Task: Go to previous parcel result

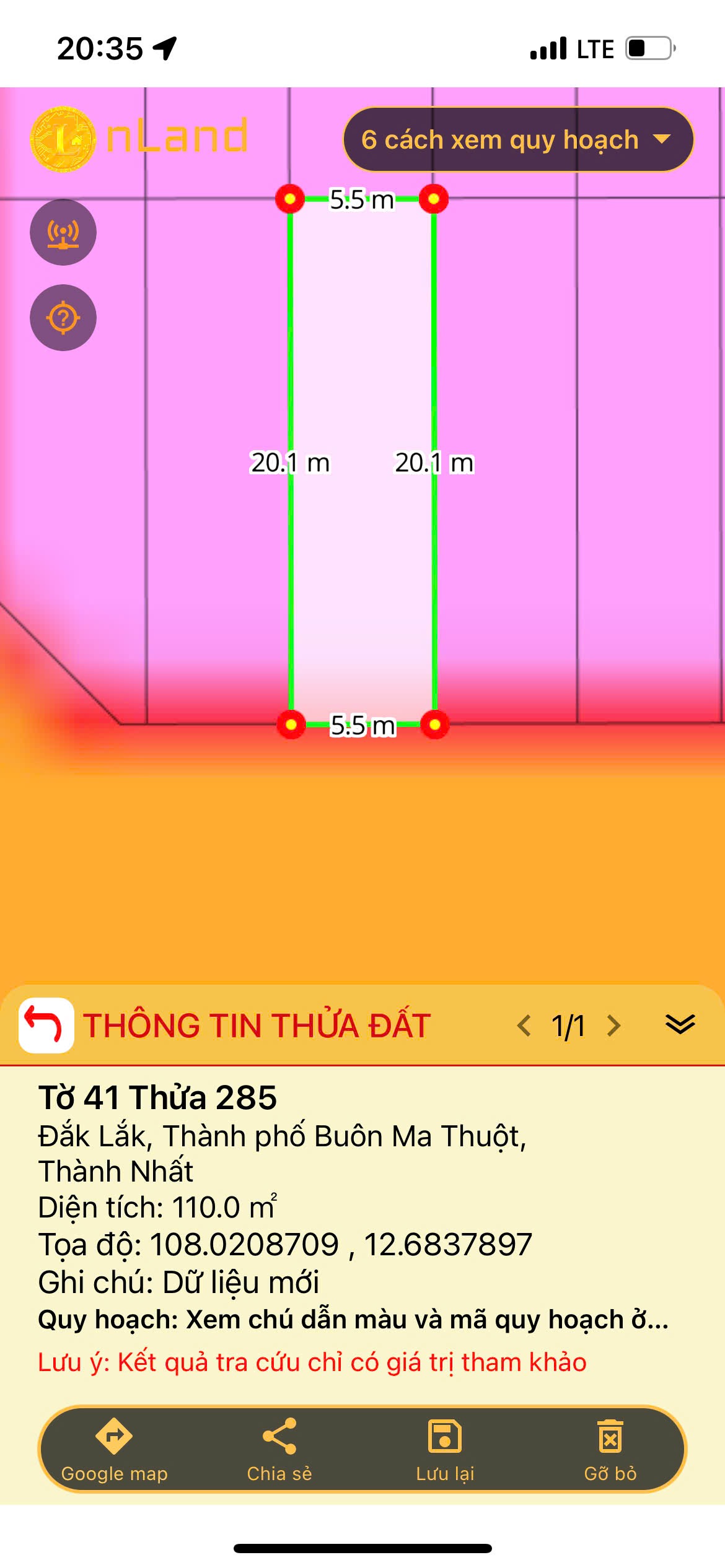Action: [524, 1026]
